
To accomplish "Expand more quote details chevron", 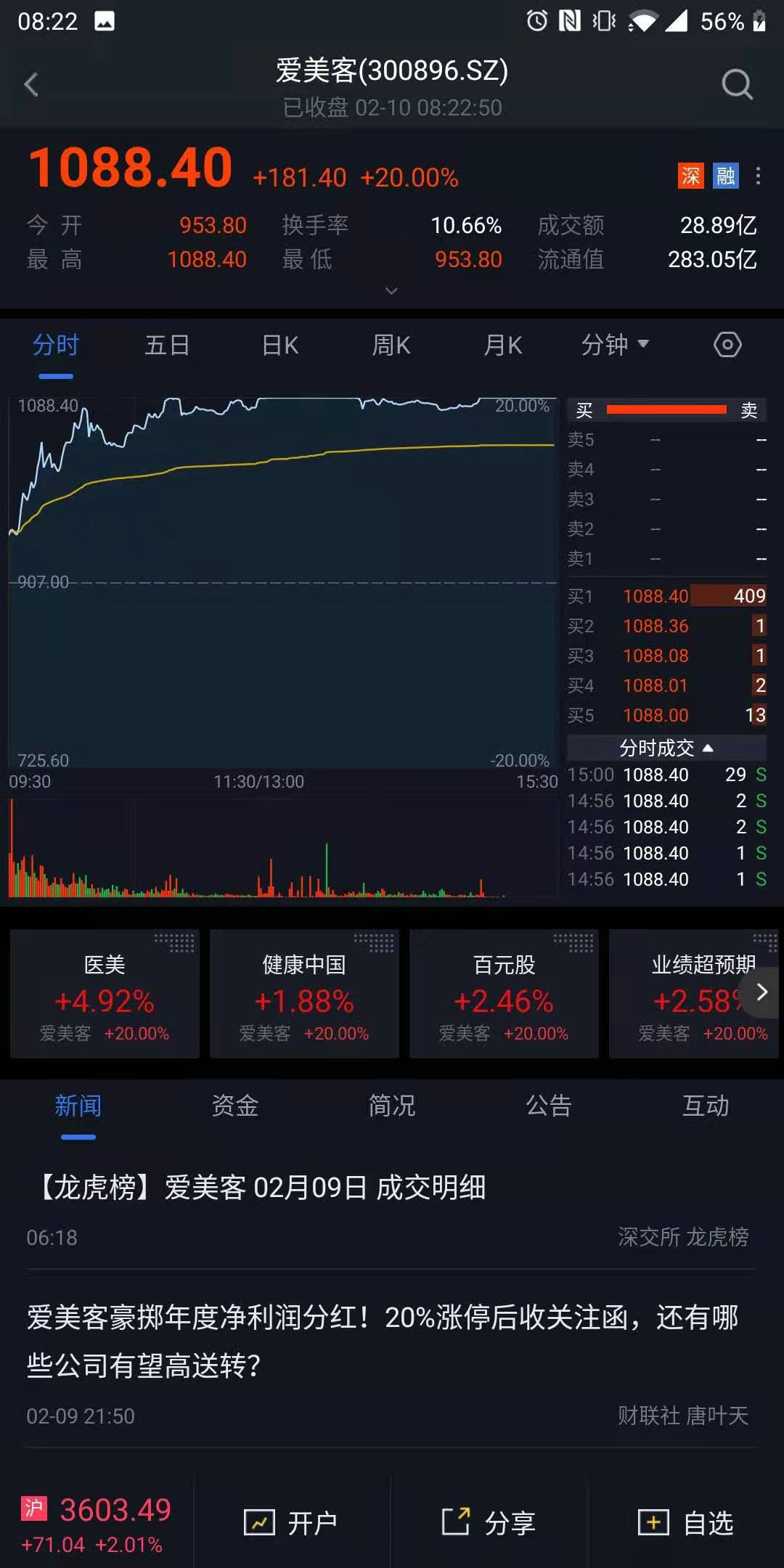I will (x=391, y=291).
